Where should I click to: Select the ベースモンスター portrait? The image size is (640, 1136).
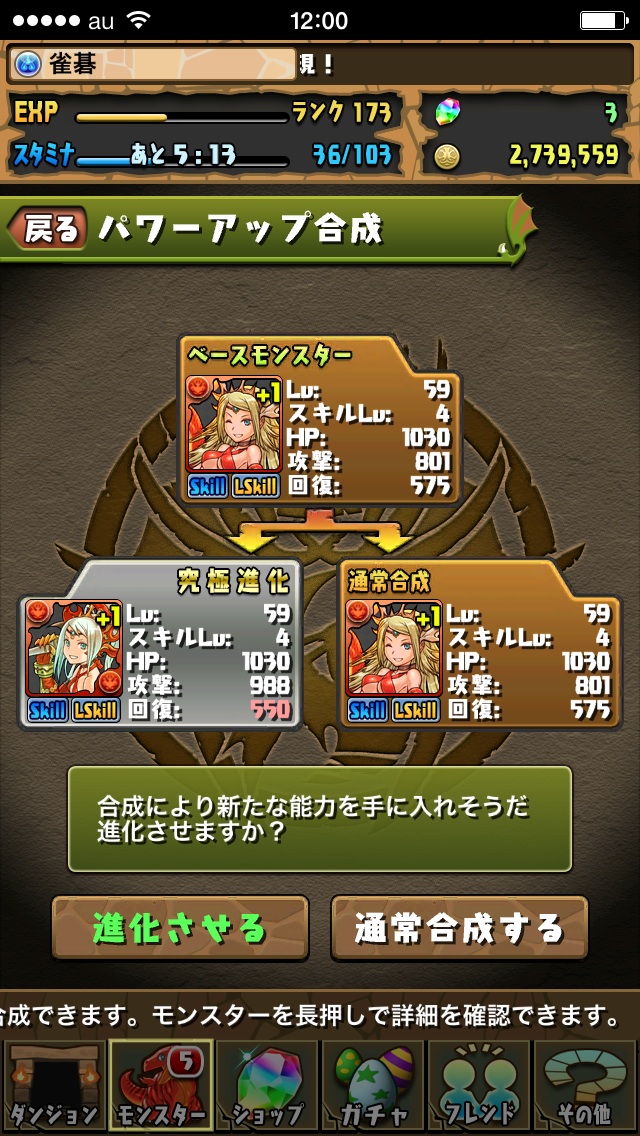click(233, 424)
